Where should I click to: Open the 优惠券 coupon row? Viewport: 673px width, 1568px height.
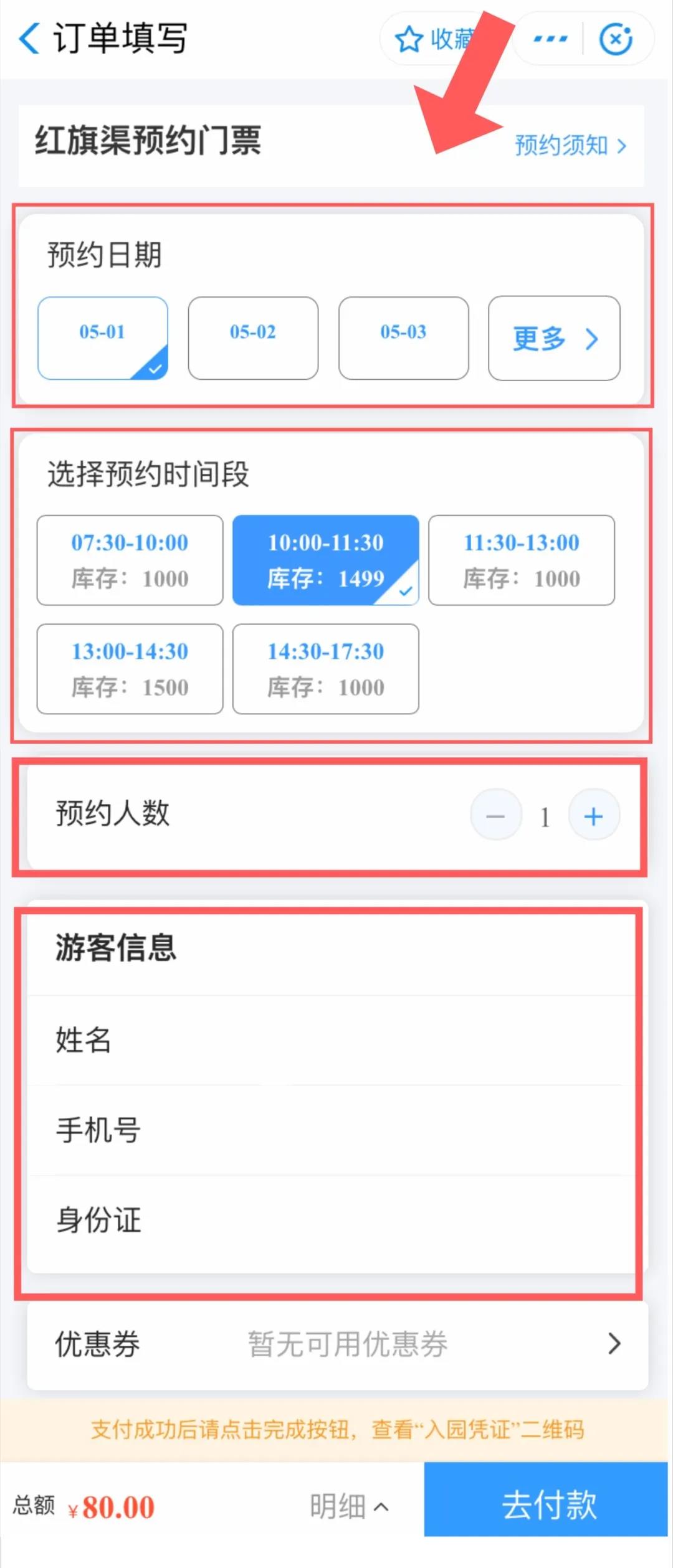pyautogui.click(x=337, y=1344)
